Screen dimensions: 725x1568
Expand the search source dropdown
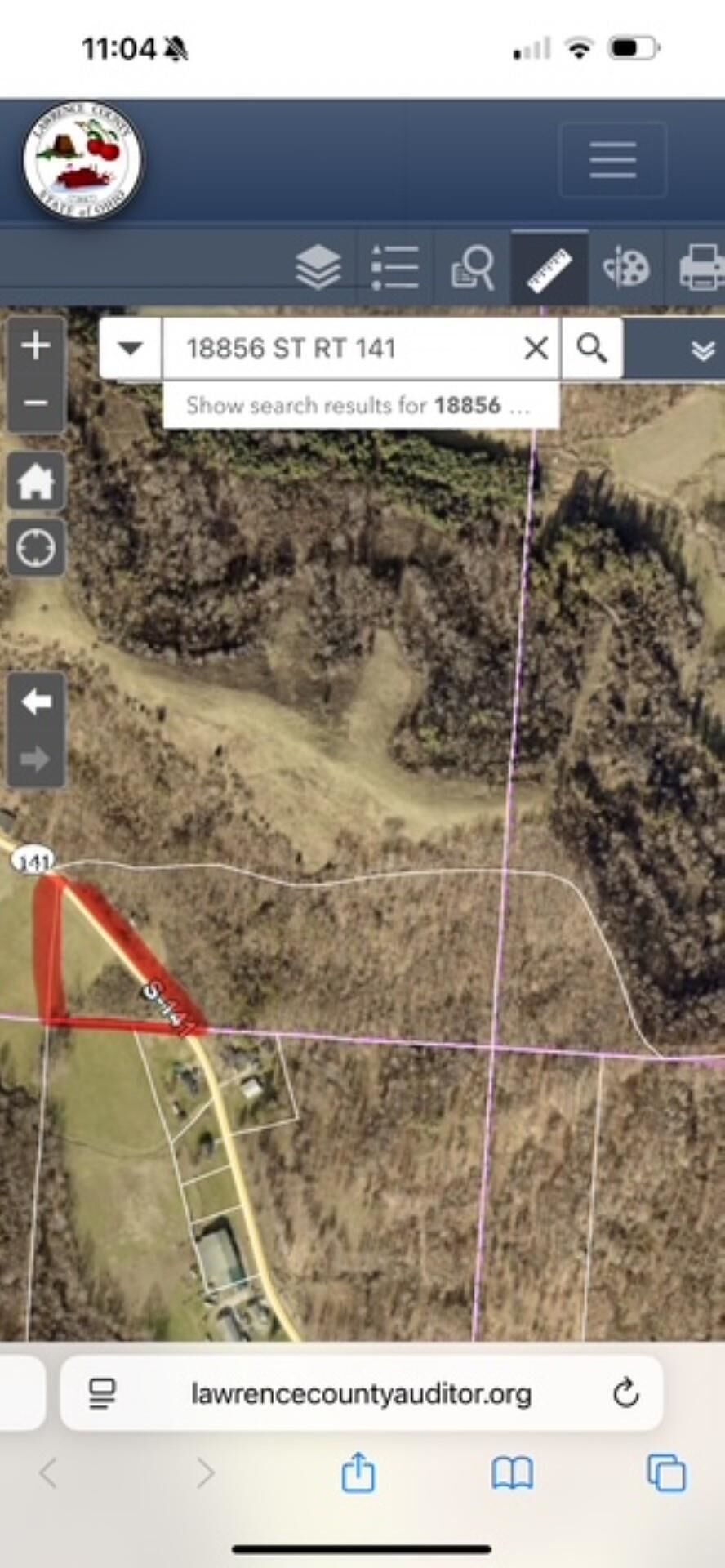(131, 349)
